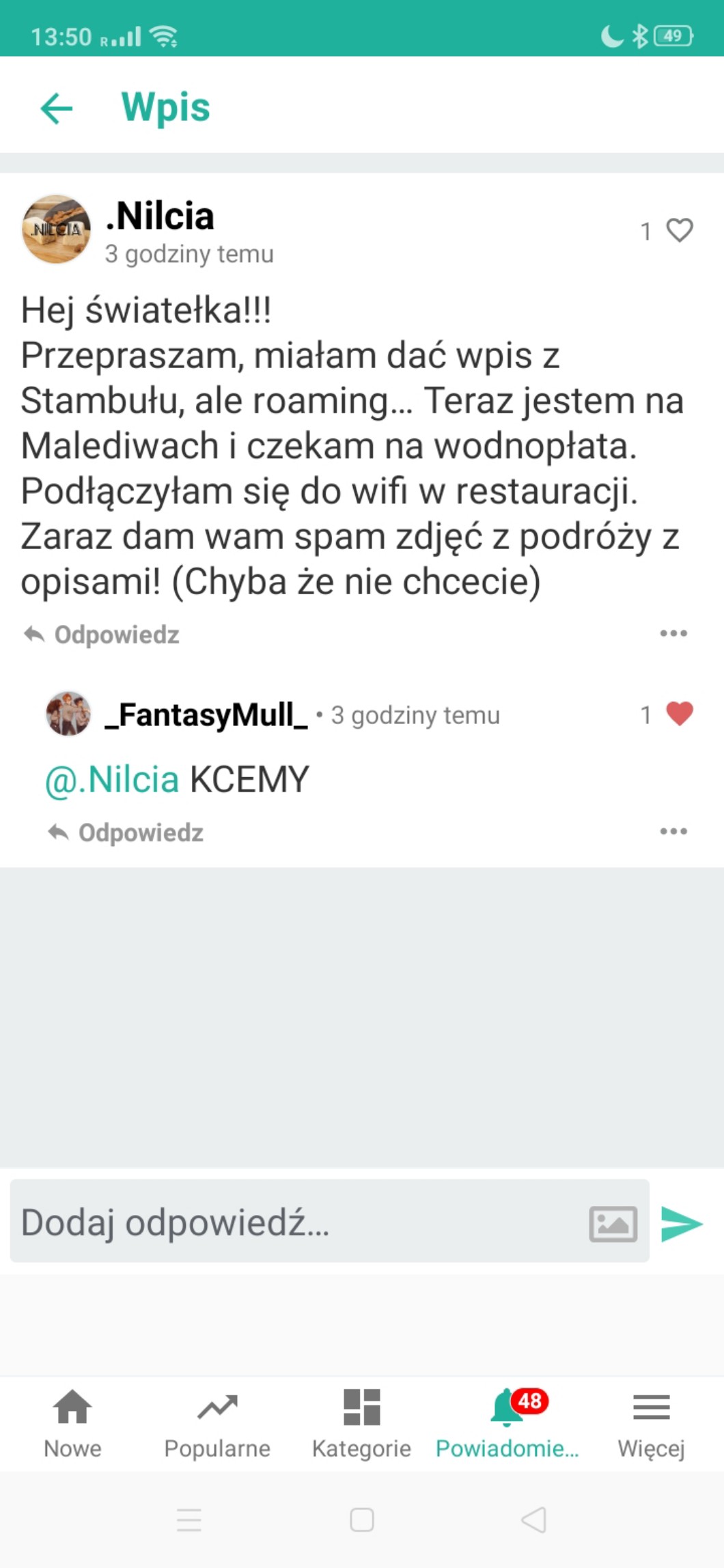This screenshot has height=1568, width=724.
Task: Unlike _FantasyMull_'s reply with the red heart
Action: pos(679,714)
